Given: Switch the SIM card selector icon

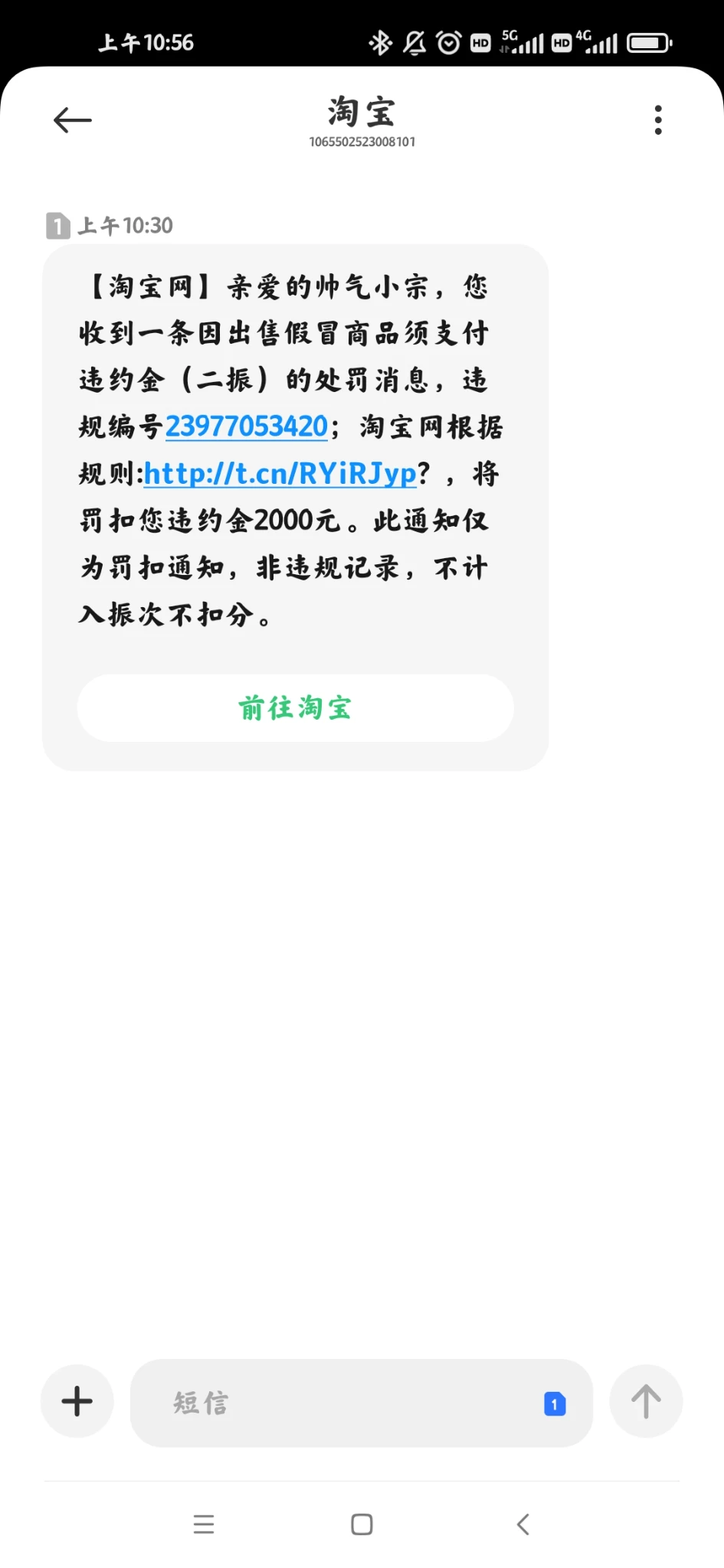Looking at the screenshot, I should tap(555, 1403).
